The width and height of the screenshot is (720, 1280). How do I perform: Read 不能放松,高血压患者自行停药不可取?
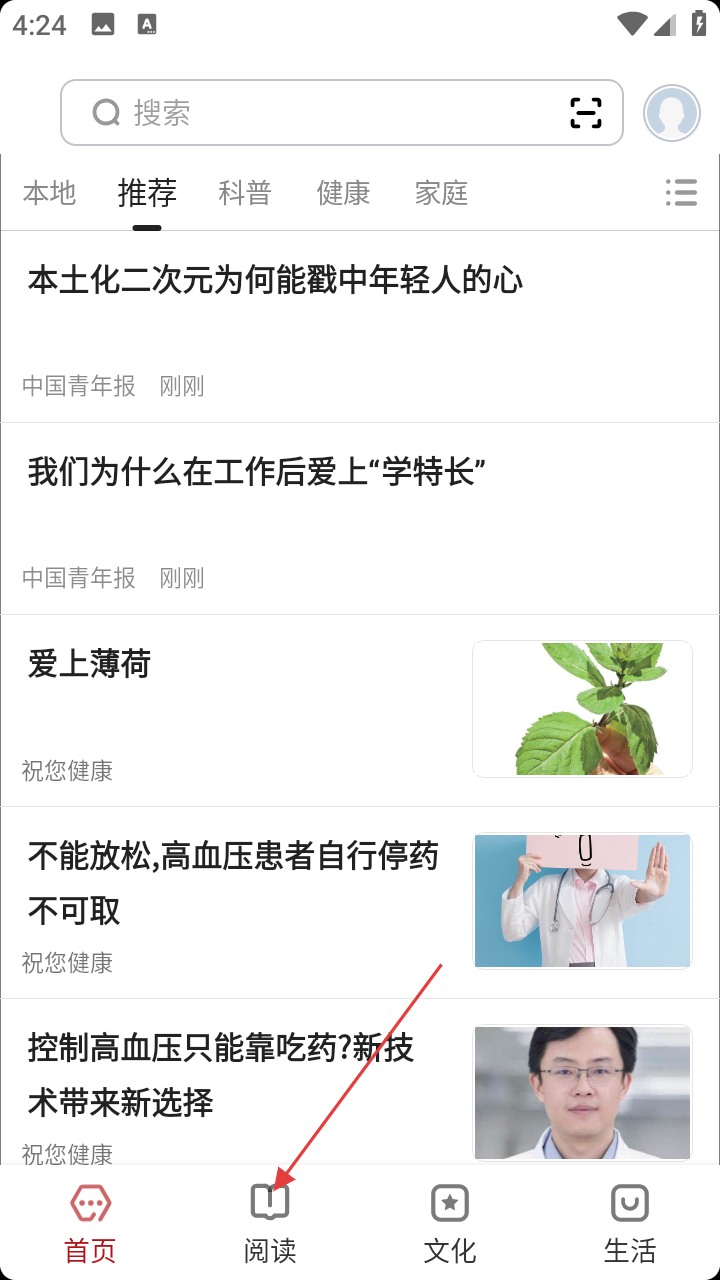(x=233, y=883)
